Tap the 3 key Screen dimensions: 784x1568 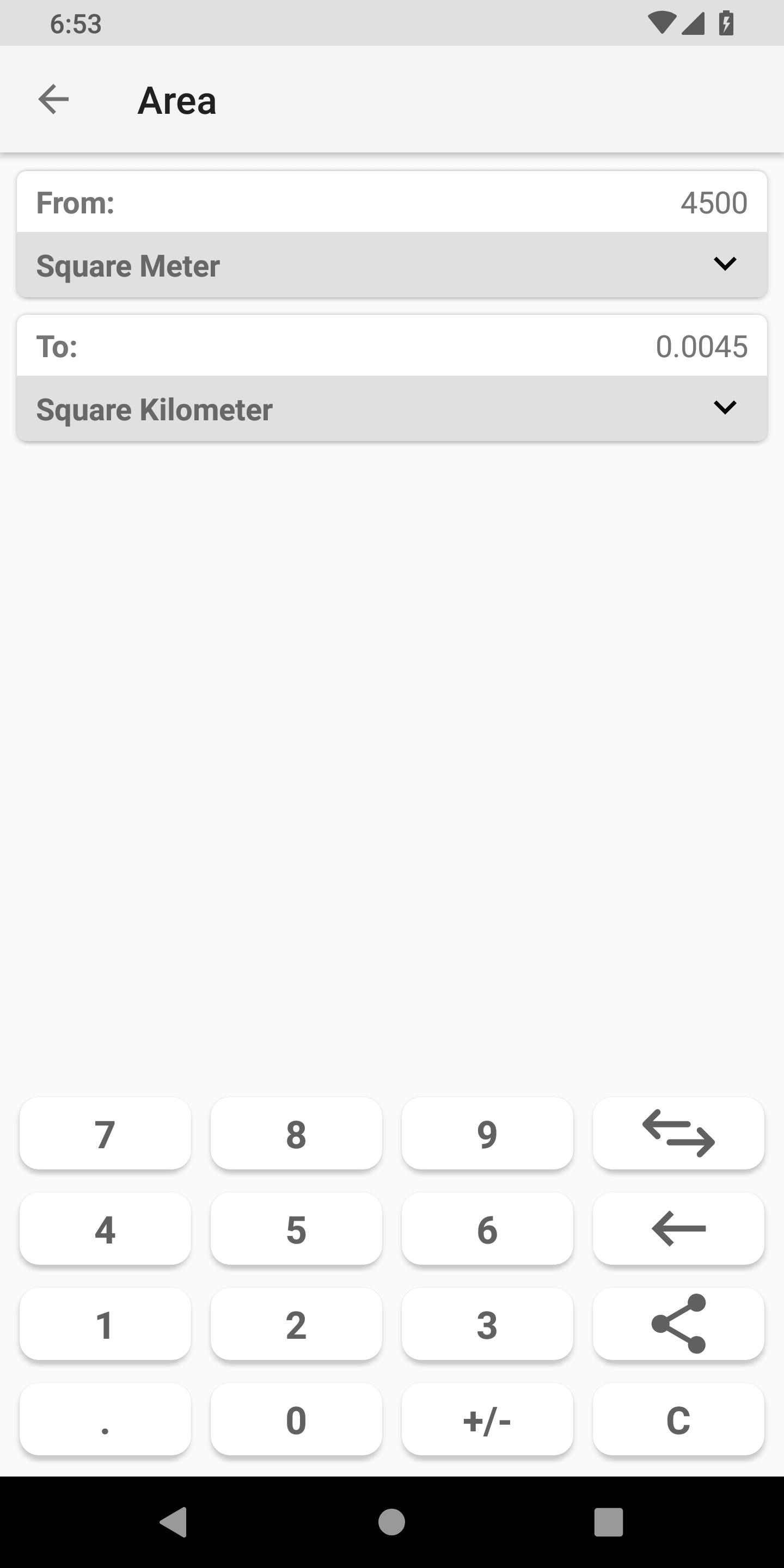(x=487, y=1324)
